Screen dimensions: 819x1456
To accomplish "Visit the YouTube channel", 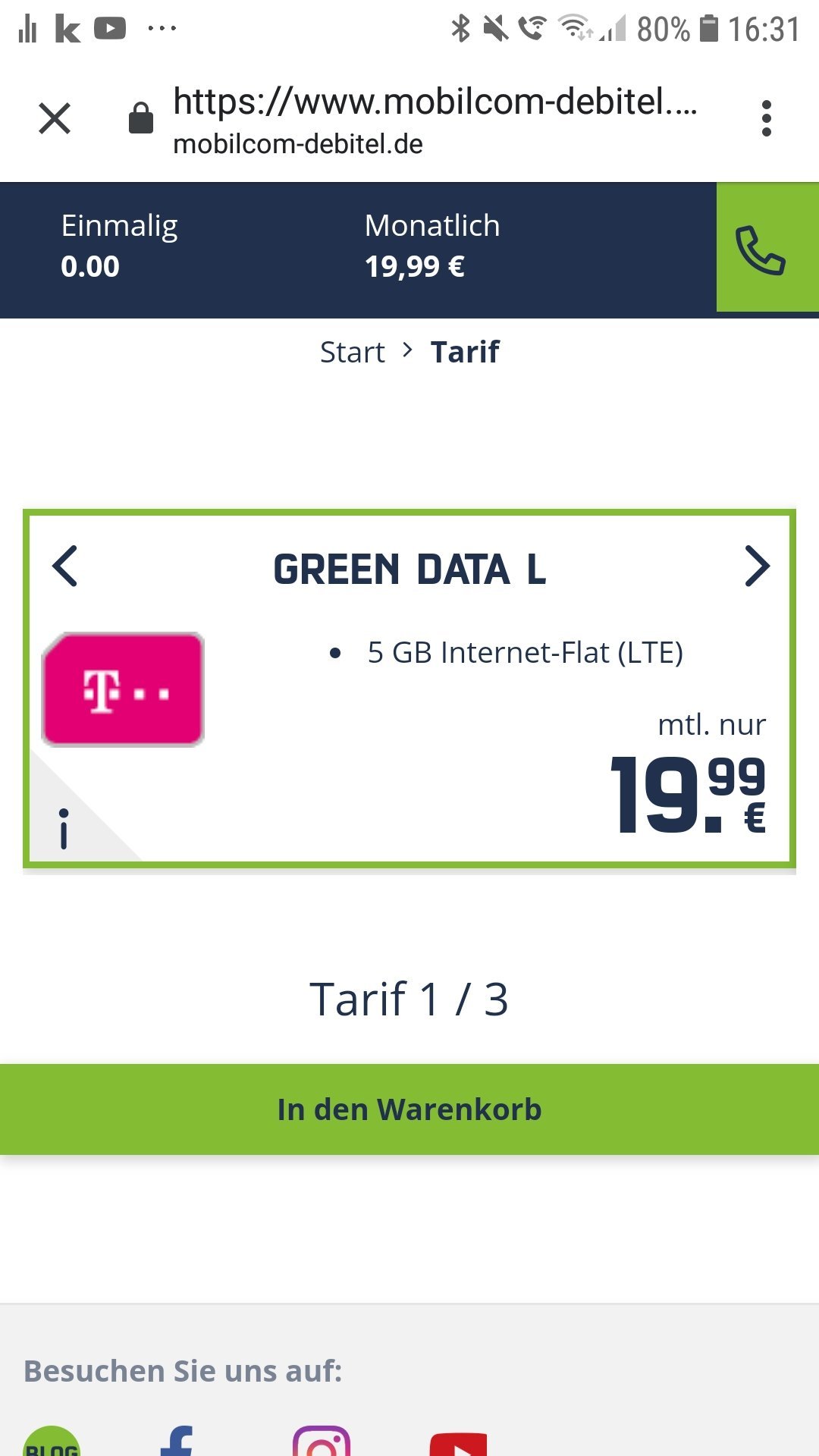I will click(x=458, y=1444).
